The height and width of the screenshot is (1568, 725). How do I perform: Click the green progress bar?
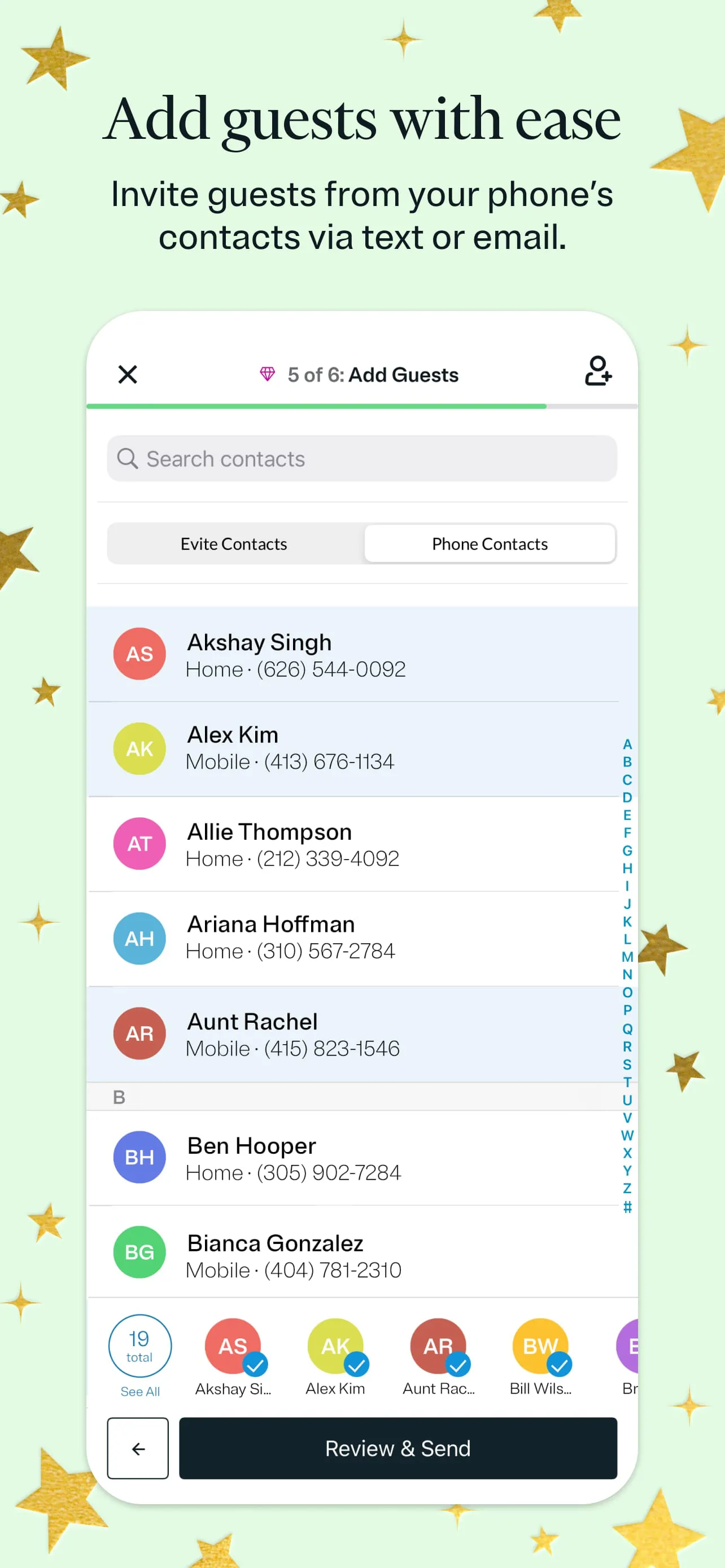coord(317,404)
